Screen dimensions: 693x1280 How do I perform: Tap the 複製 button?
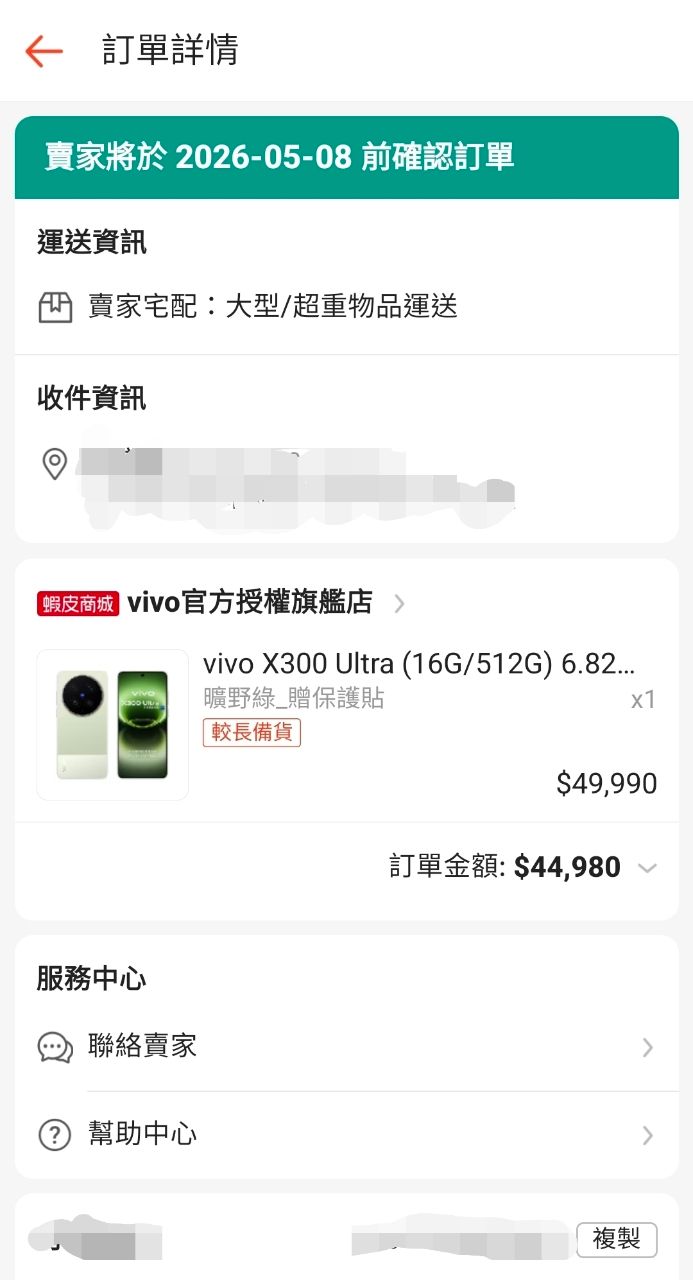pos(616,1240)
